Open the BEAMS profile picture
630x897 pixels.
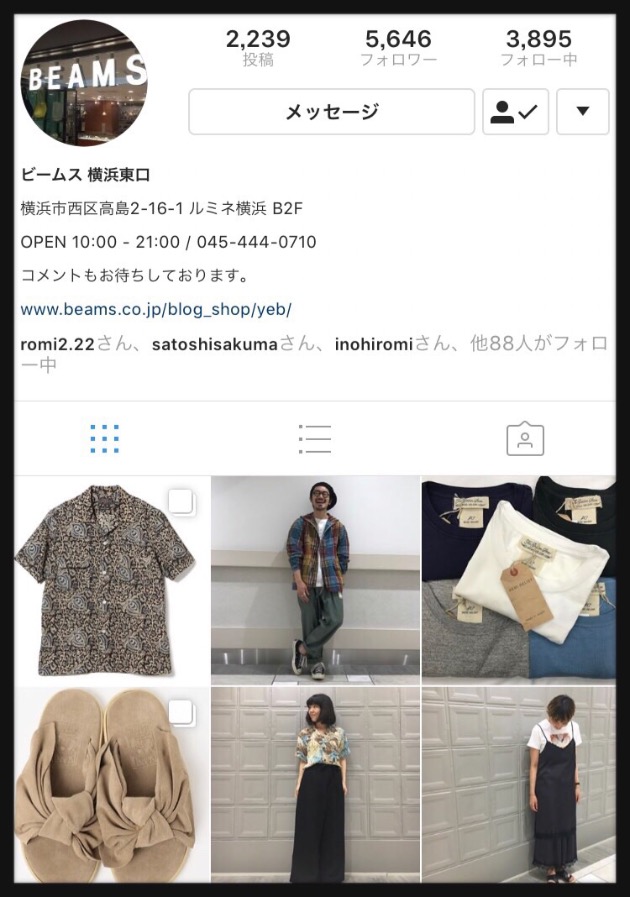[x=84, y=83]
